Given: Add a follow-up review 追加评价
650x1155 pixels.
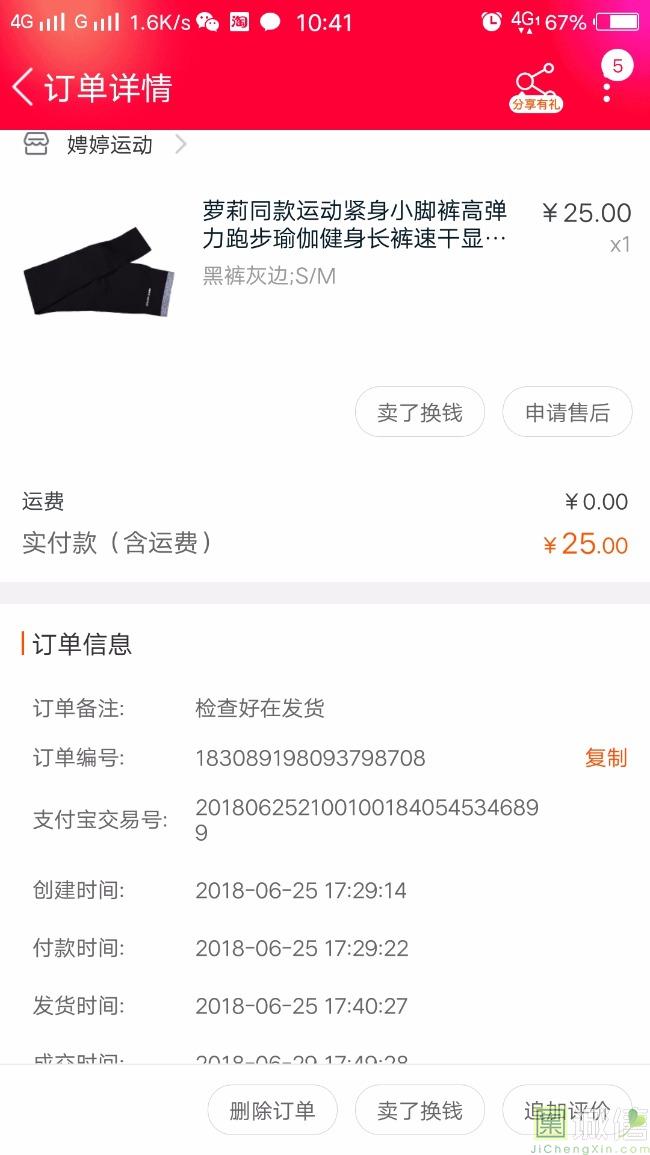Looking at the screenshot, I should (567, 1111).
